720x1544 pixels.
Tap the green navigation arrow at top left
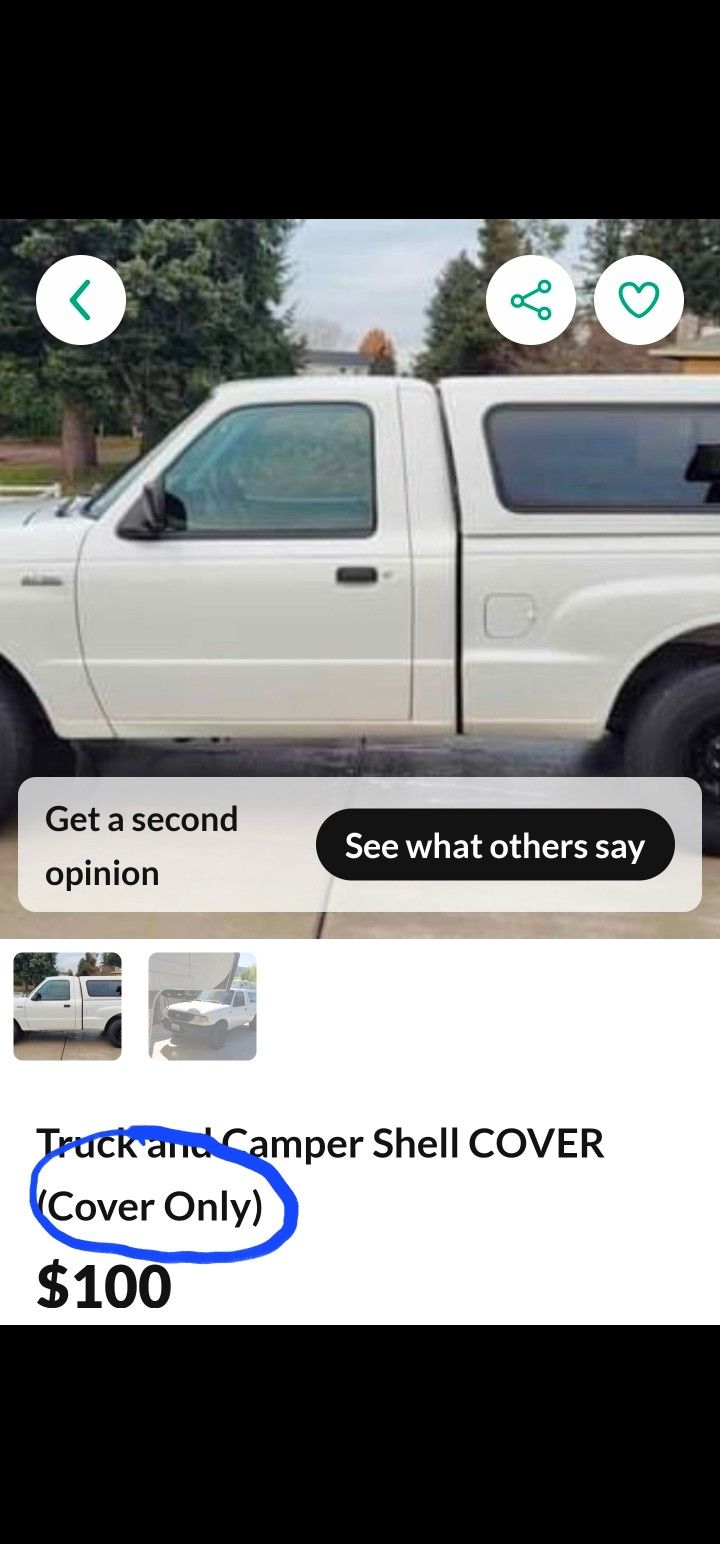81,299
